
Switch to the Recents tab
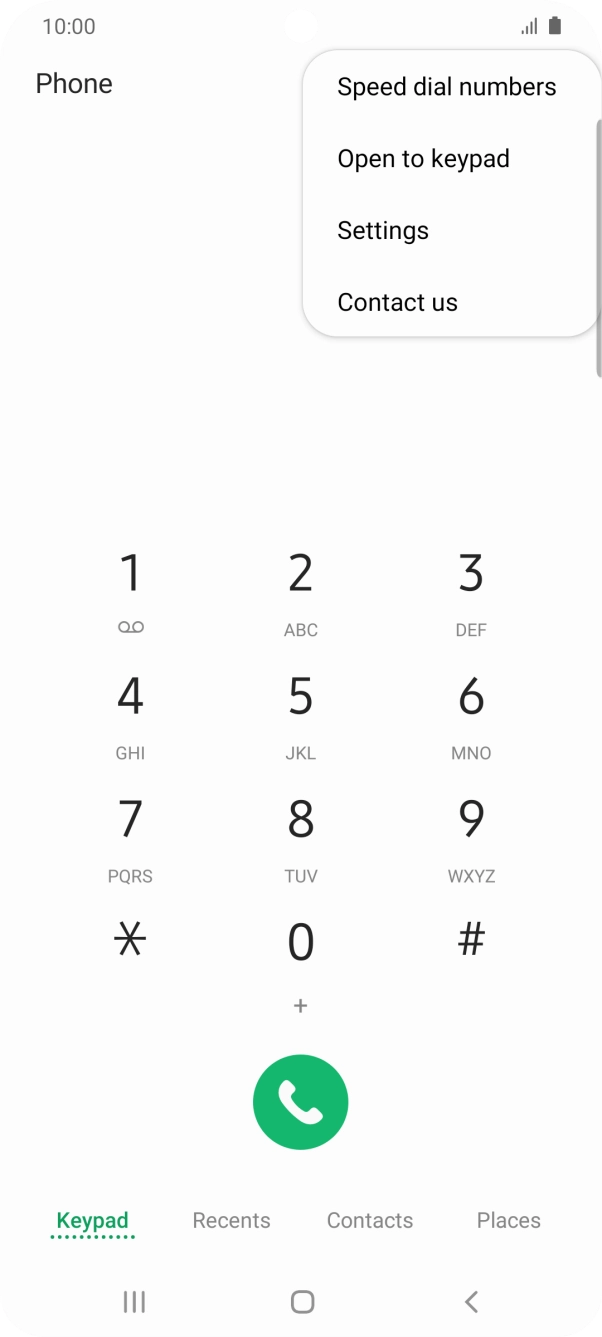click(x=231, y=1220)
